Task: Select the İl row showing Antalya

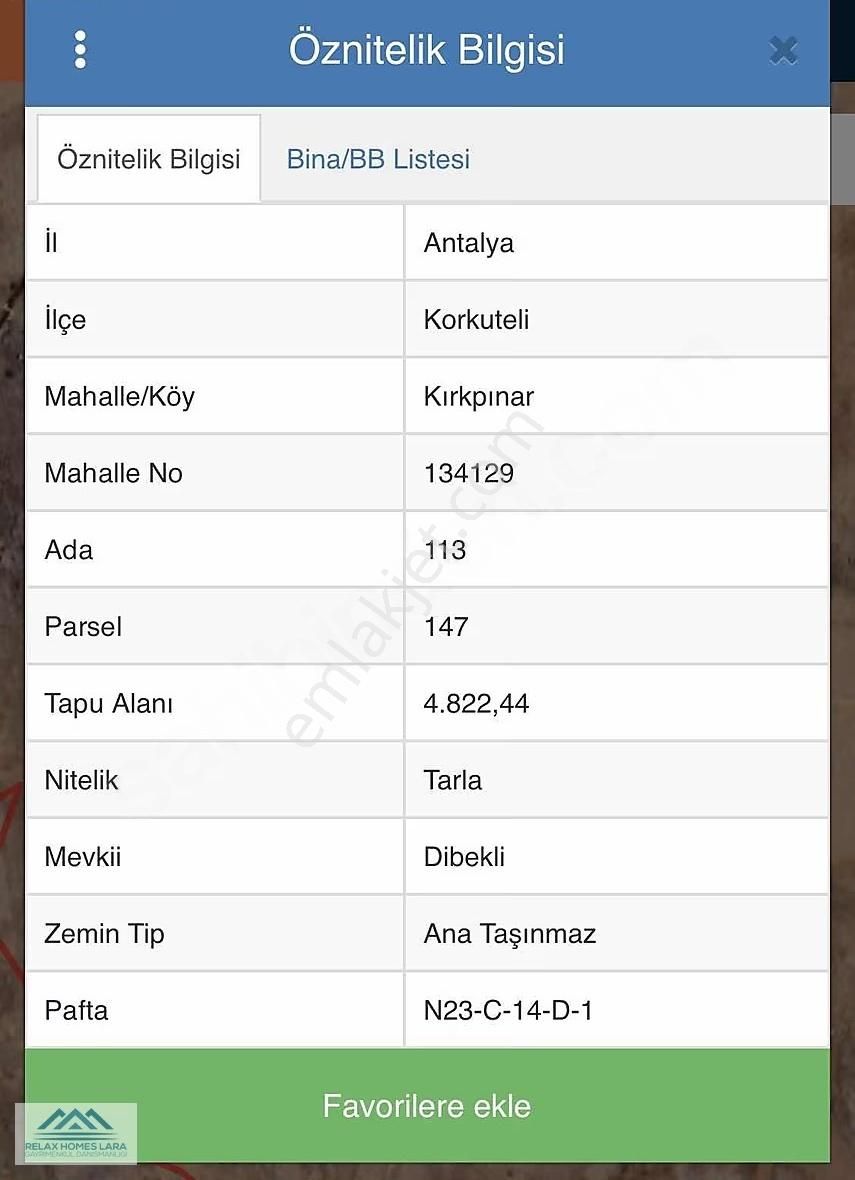Action: point(468,242)
